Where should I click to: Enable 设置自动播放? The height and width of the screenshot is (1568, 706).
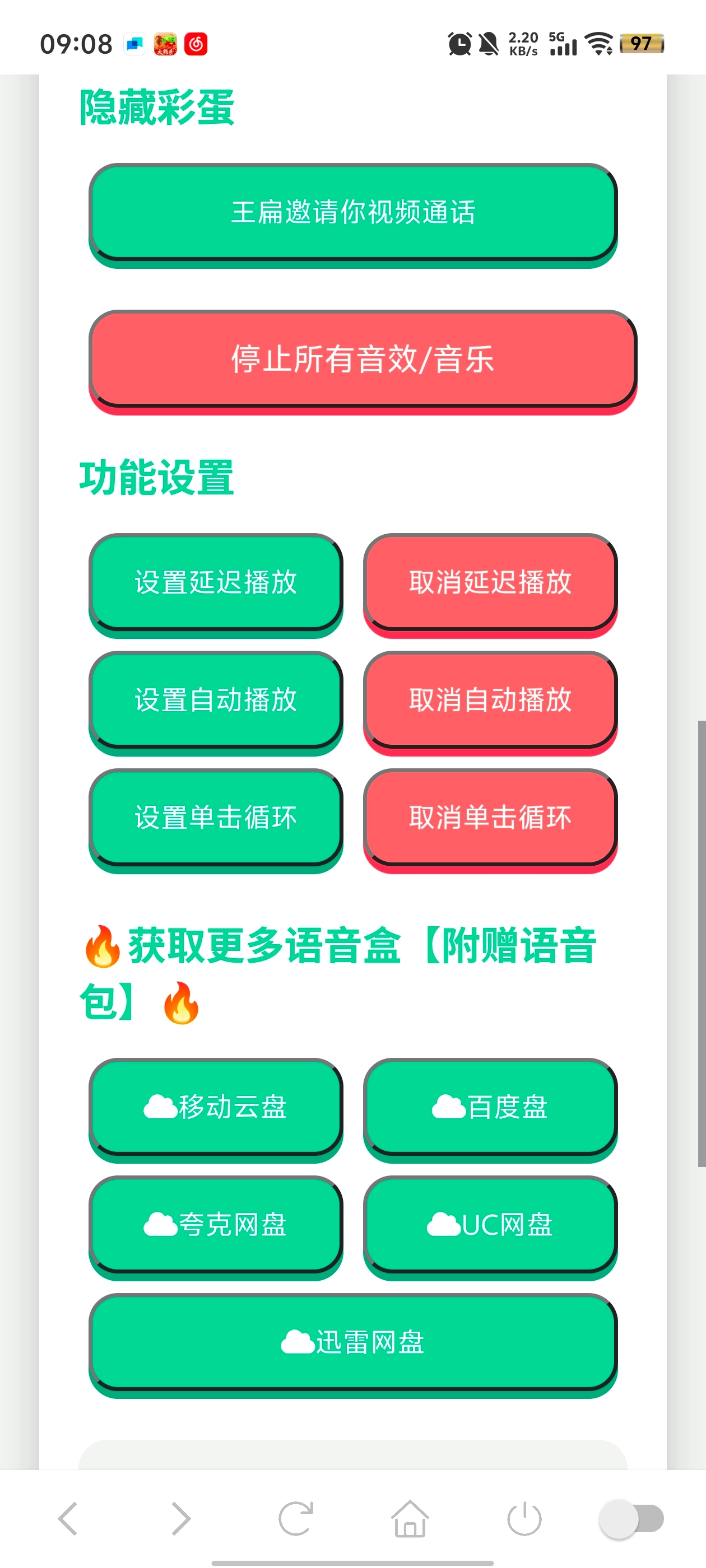tap(216, 701)
